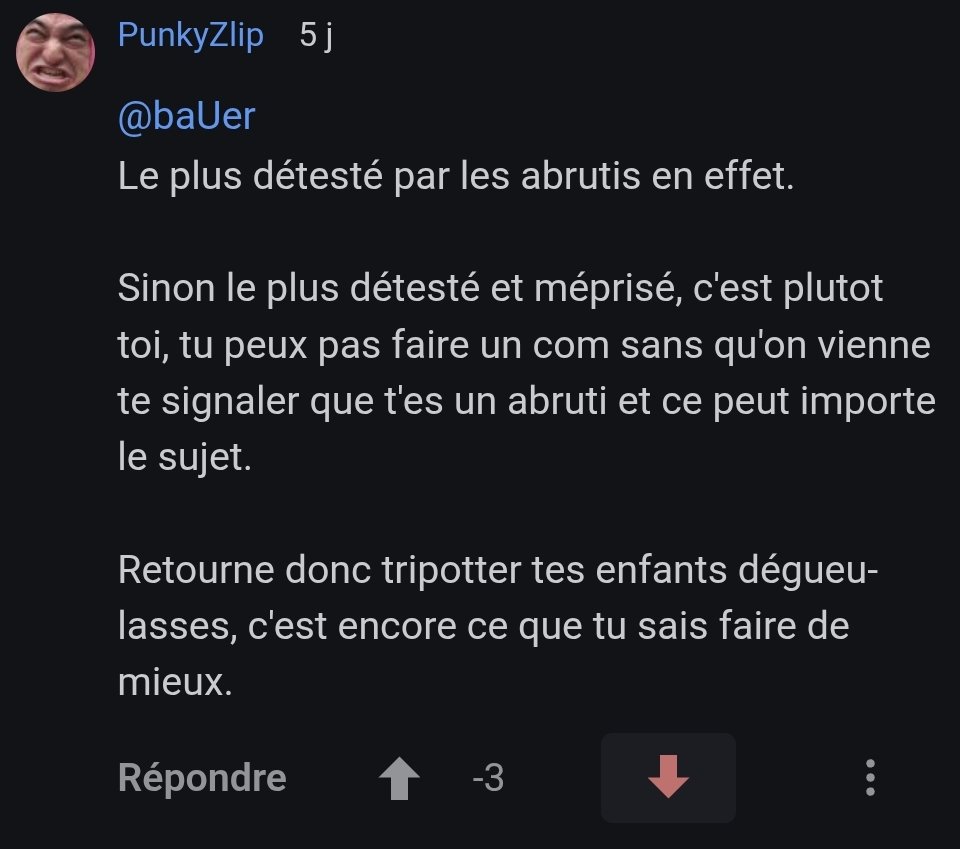Tap Répondre to reply to the comment

click(x=202, y=777)
